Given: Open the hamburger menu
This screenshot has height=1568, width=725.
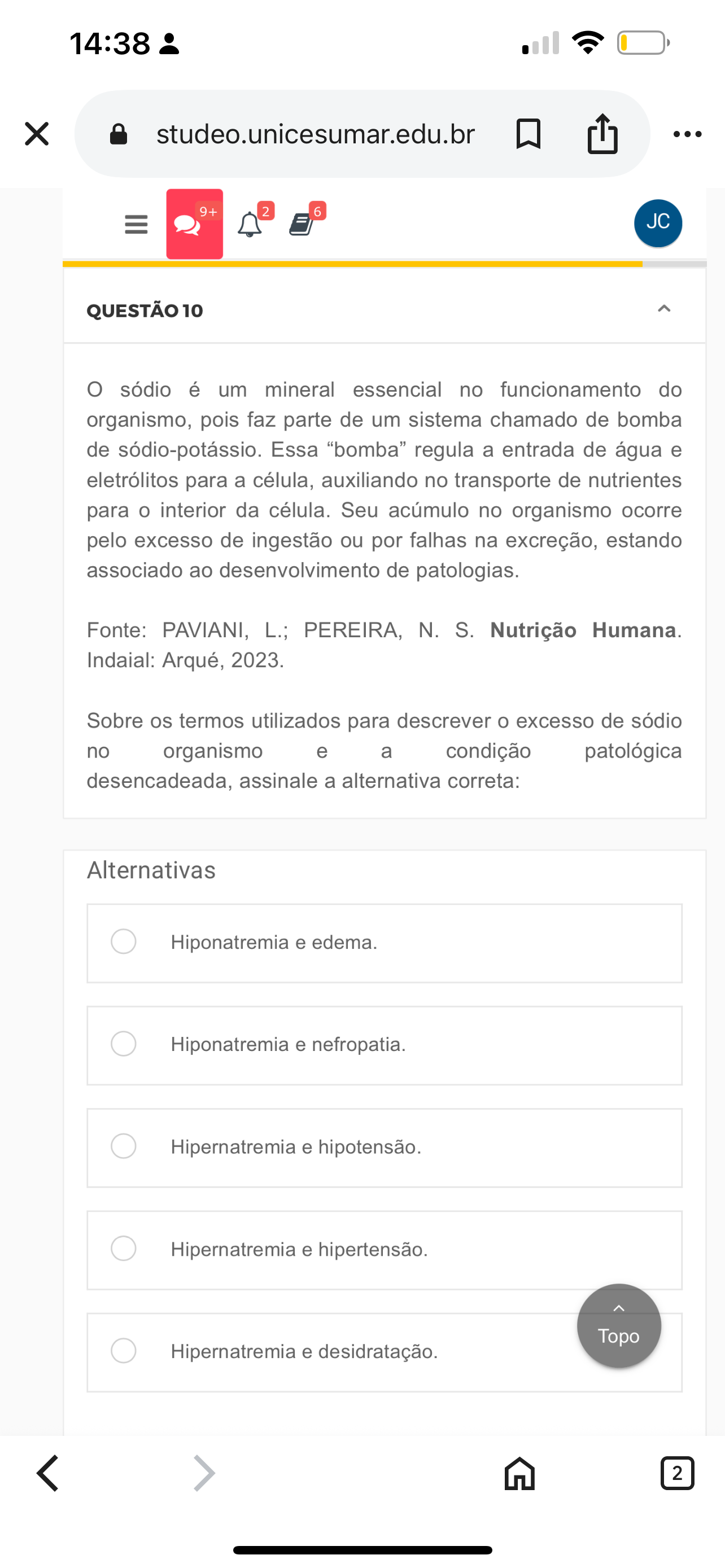Looking at the screenshot, I should pos(136,224).
